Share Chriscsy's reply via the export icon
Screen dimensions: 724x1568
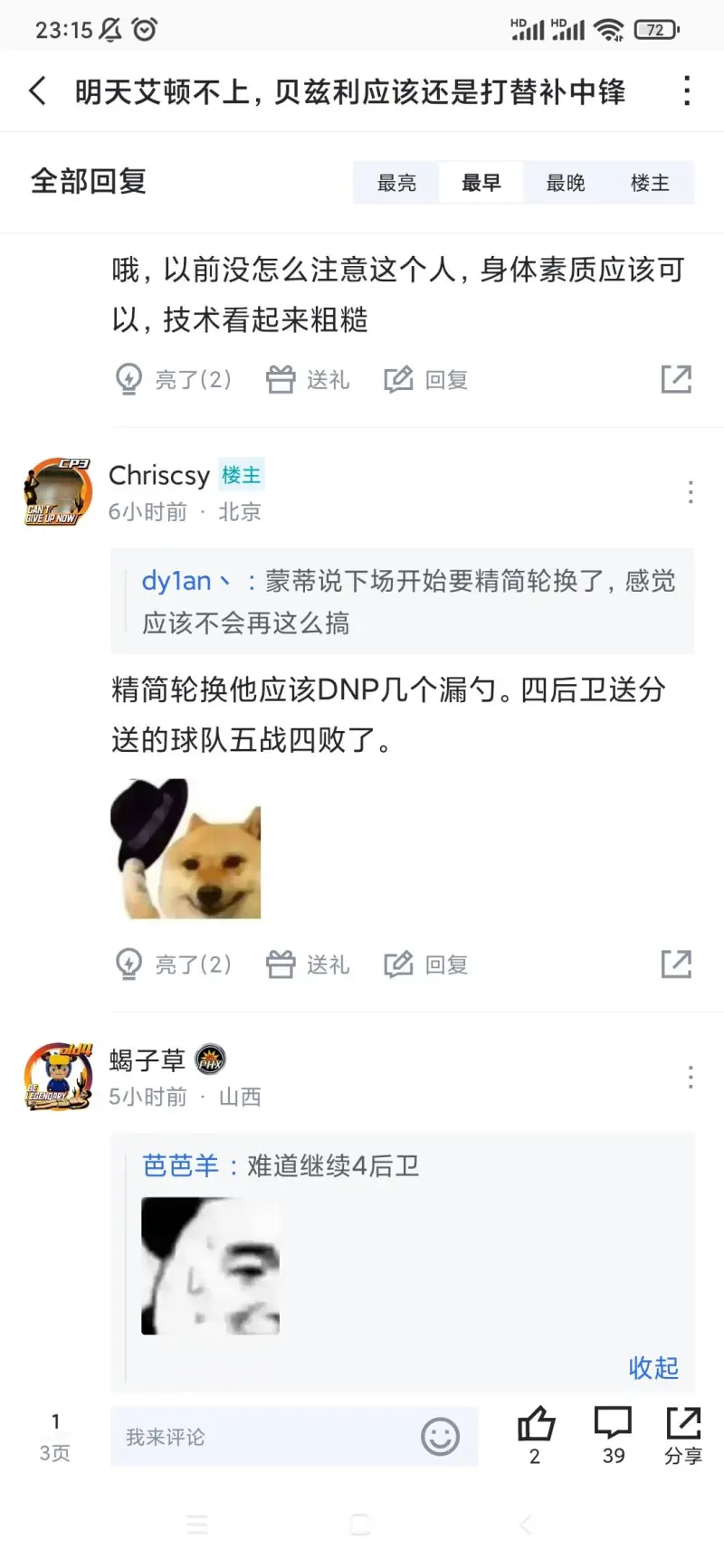tap(676, 965)
